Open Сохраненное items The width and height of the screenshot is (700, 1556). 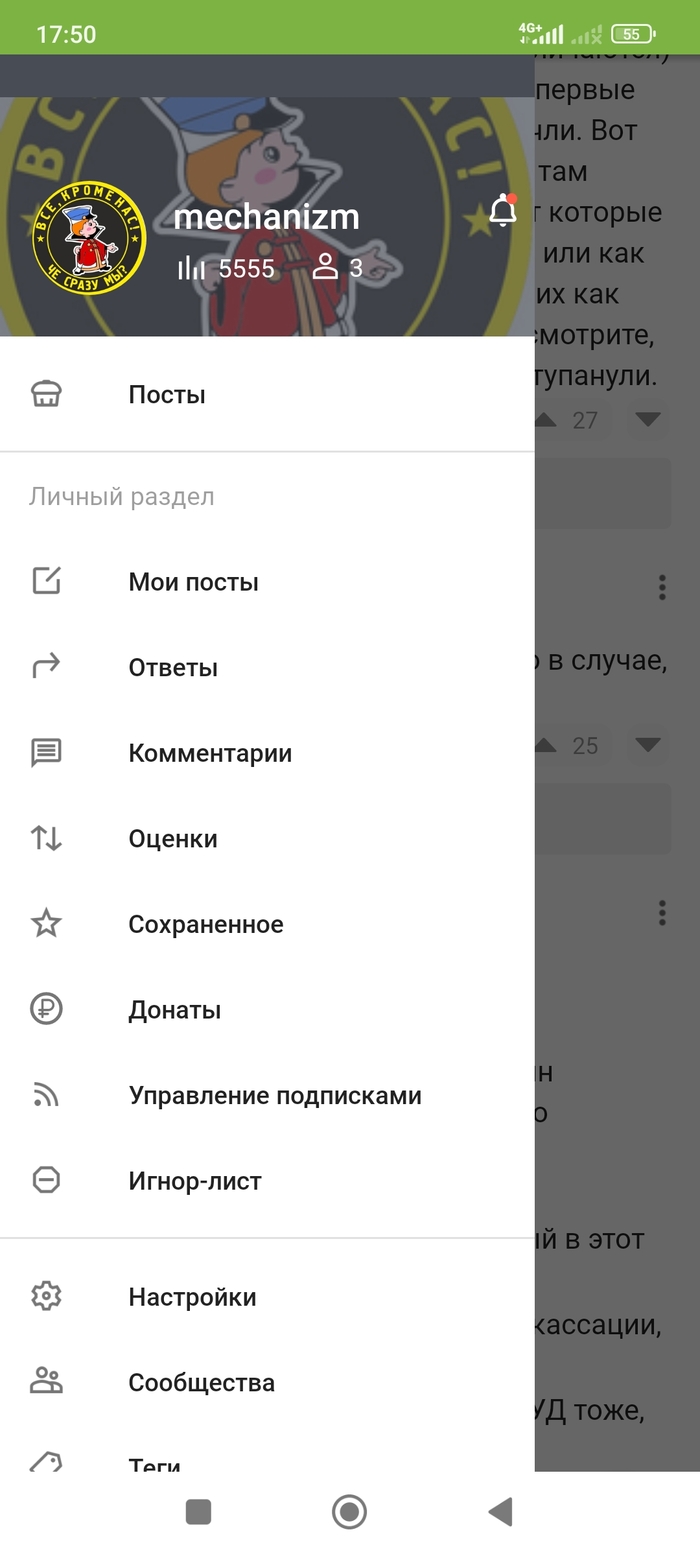pyautogui.click(x=205, y=924)
